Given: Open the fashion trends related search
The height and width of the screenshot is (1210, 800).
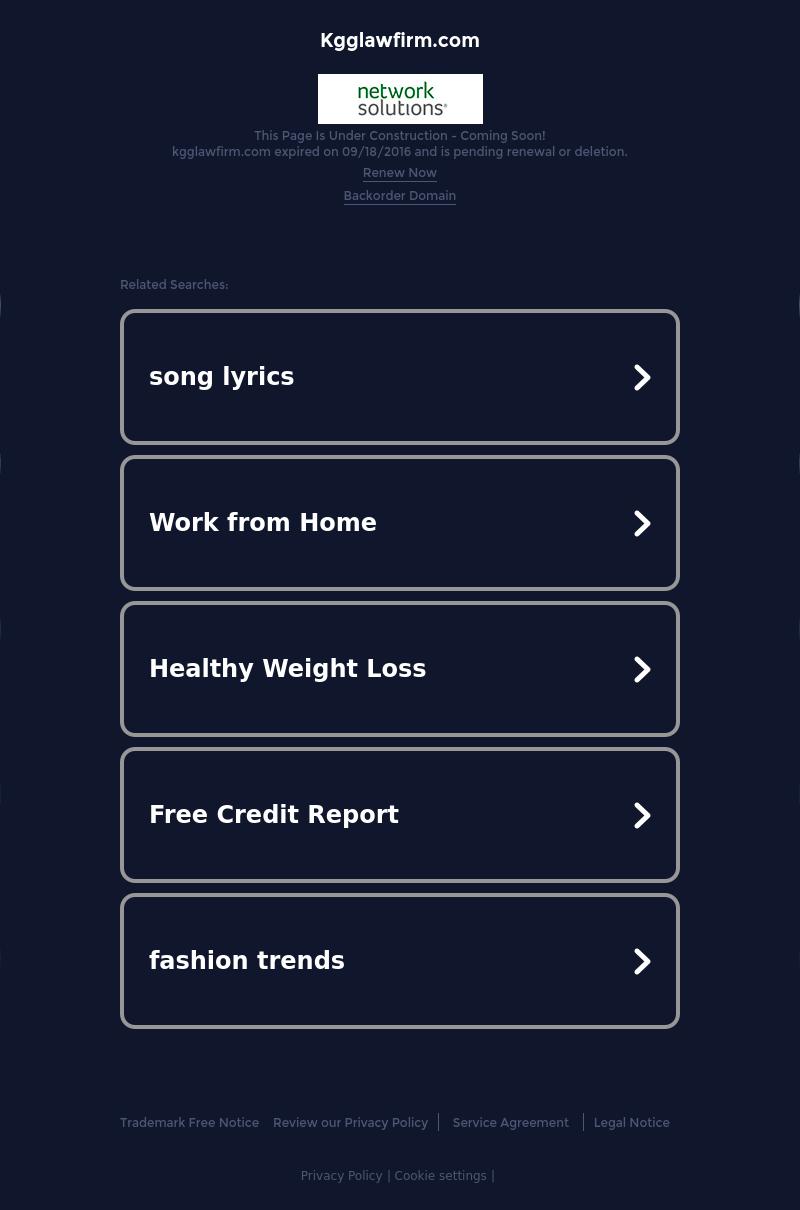Looking at the screenshot, I should pos(399,961).
